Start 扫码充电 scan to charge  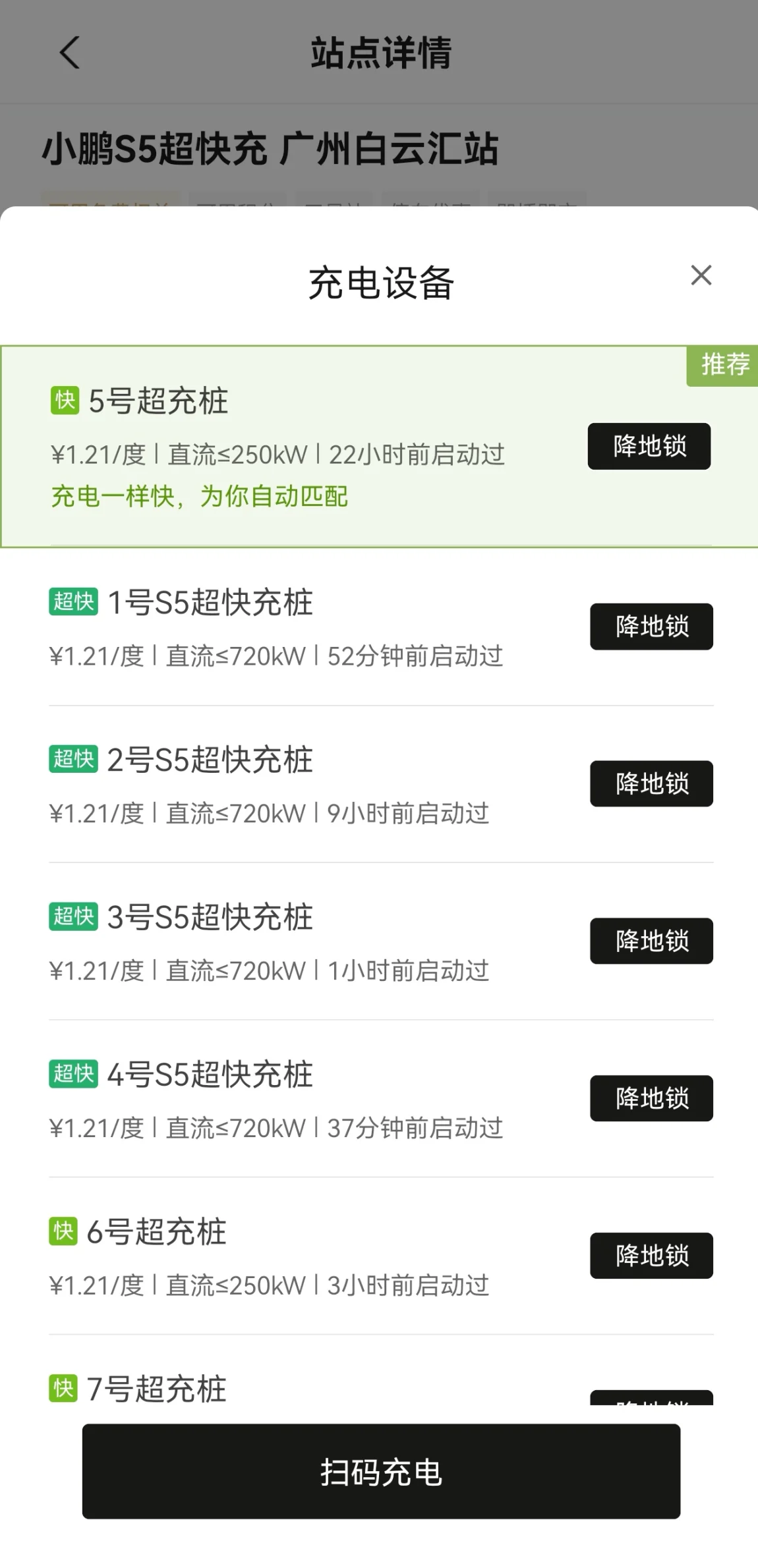(381, 1471)
